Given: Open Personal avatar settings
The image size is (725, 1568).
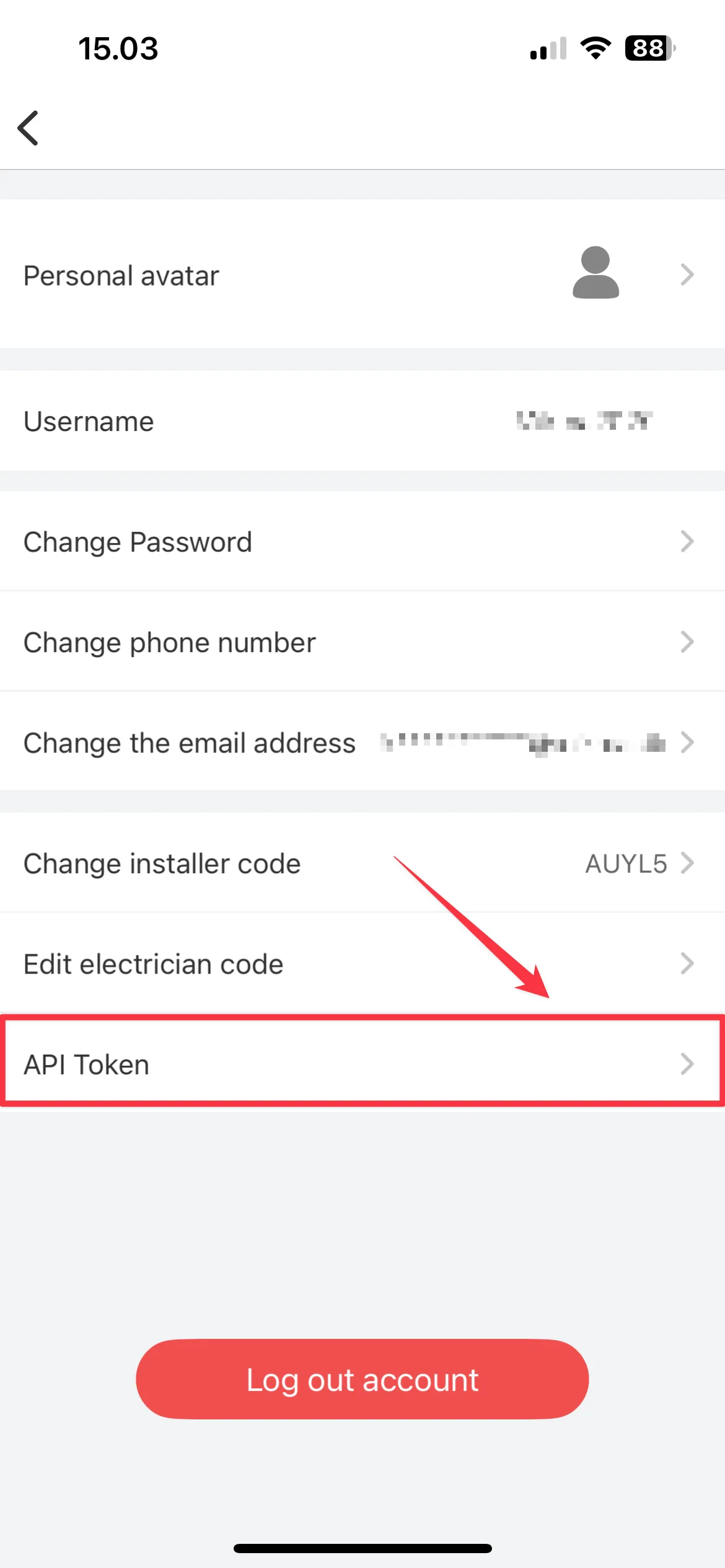Looking at the screenshot, I should click(x=362, y=274).
